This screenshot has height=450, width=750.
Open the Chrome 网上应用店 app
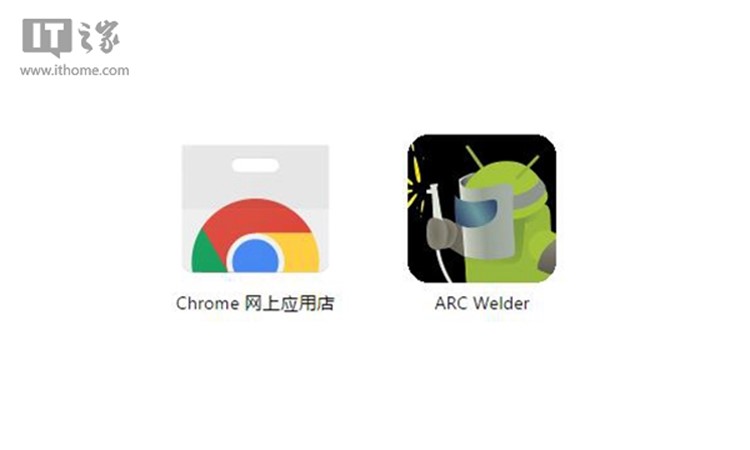pyautogui.click(x=255, y=210)
